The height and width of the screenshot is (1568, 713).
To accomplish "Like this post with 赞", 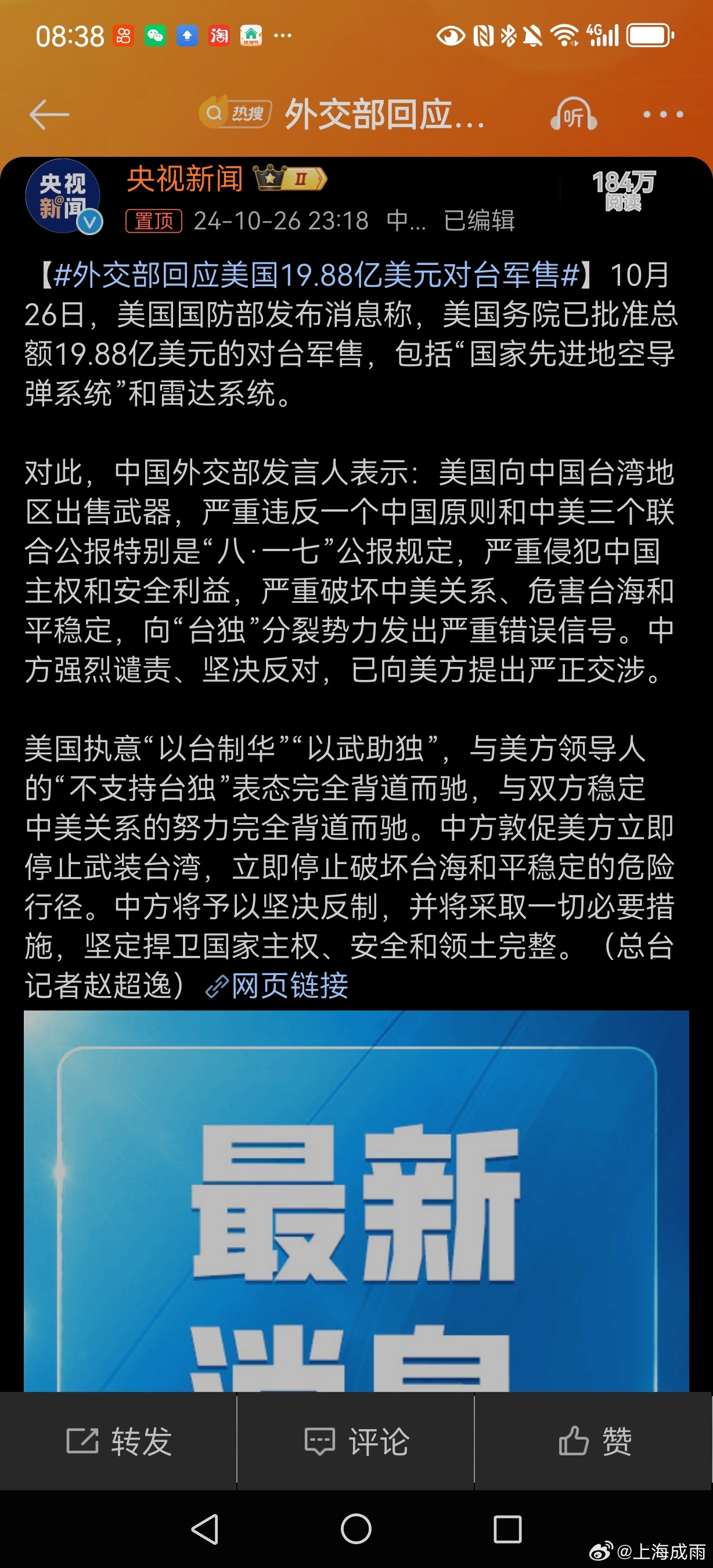I will pyautogui.click(x=595, y=1441).
